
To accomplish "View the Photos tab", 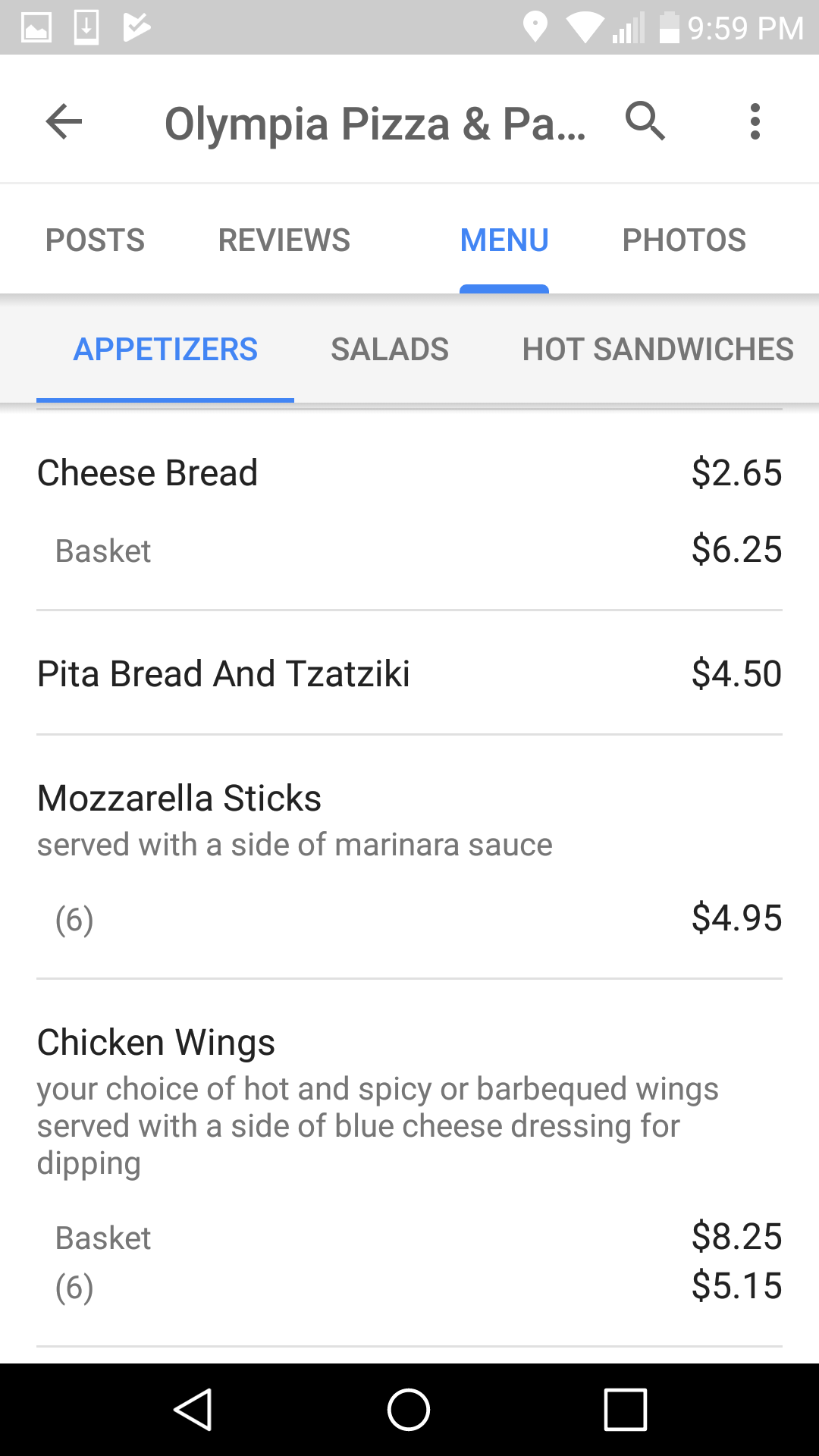I will pos(684,240).
